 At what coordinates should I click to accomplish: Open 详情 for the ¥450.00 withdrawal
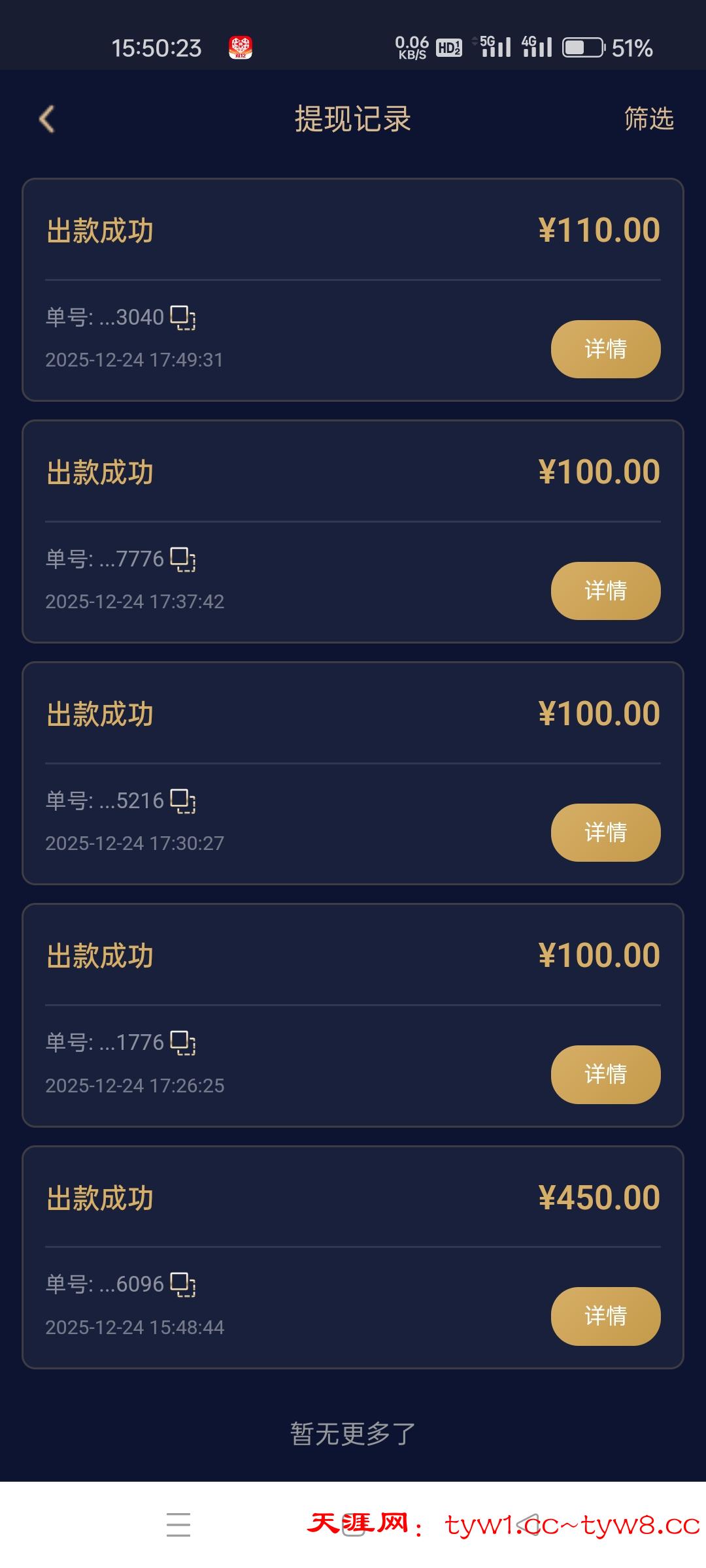[x=605, y=1316]
